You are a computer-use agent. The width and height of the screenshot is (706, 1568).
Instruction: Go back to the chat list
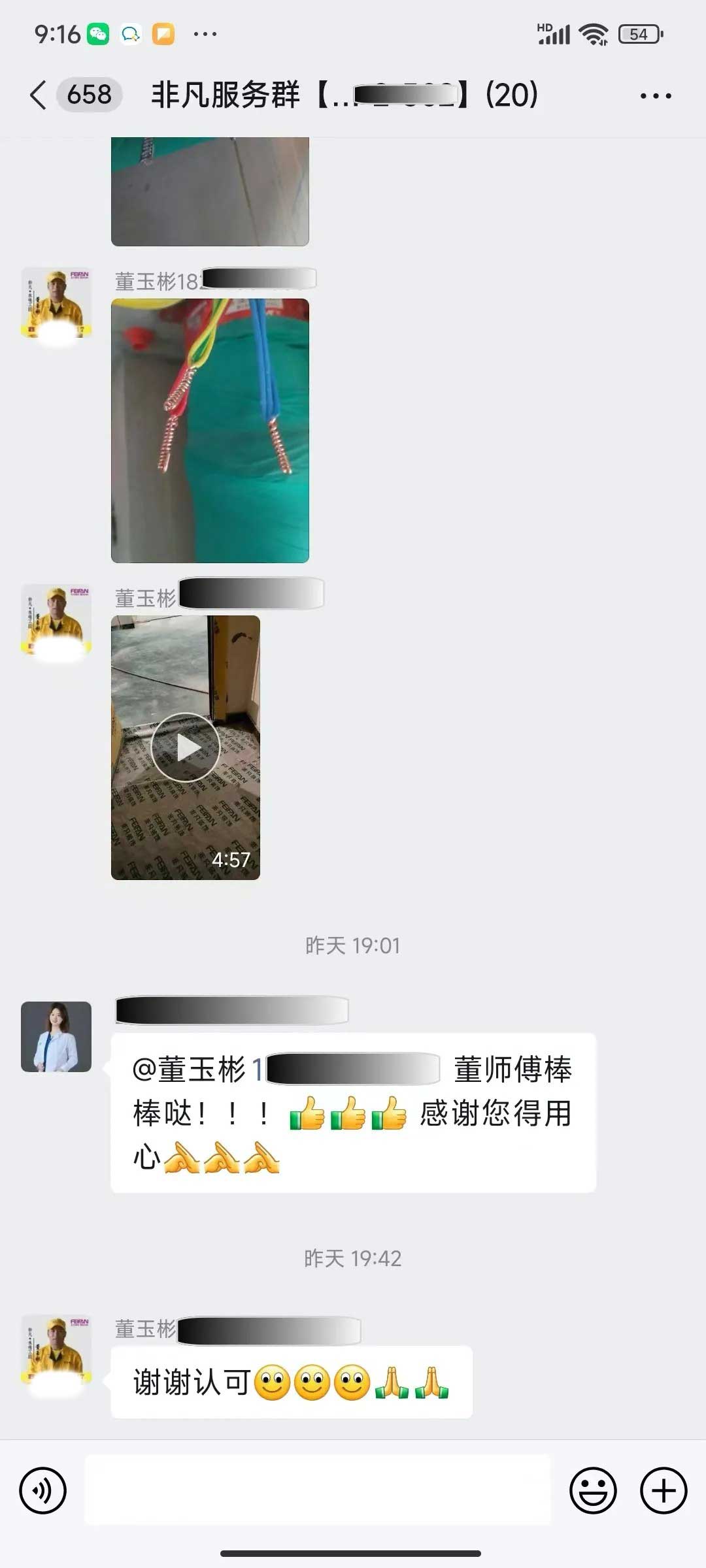tap(39, 95)
